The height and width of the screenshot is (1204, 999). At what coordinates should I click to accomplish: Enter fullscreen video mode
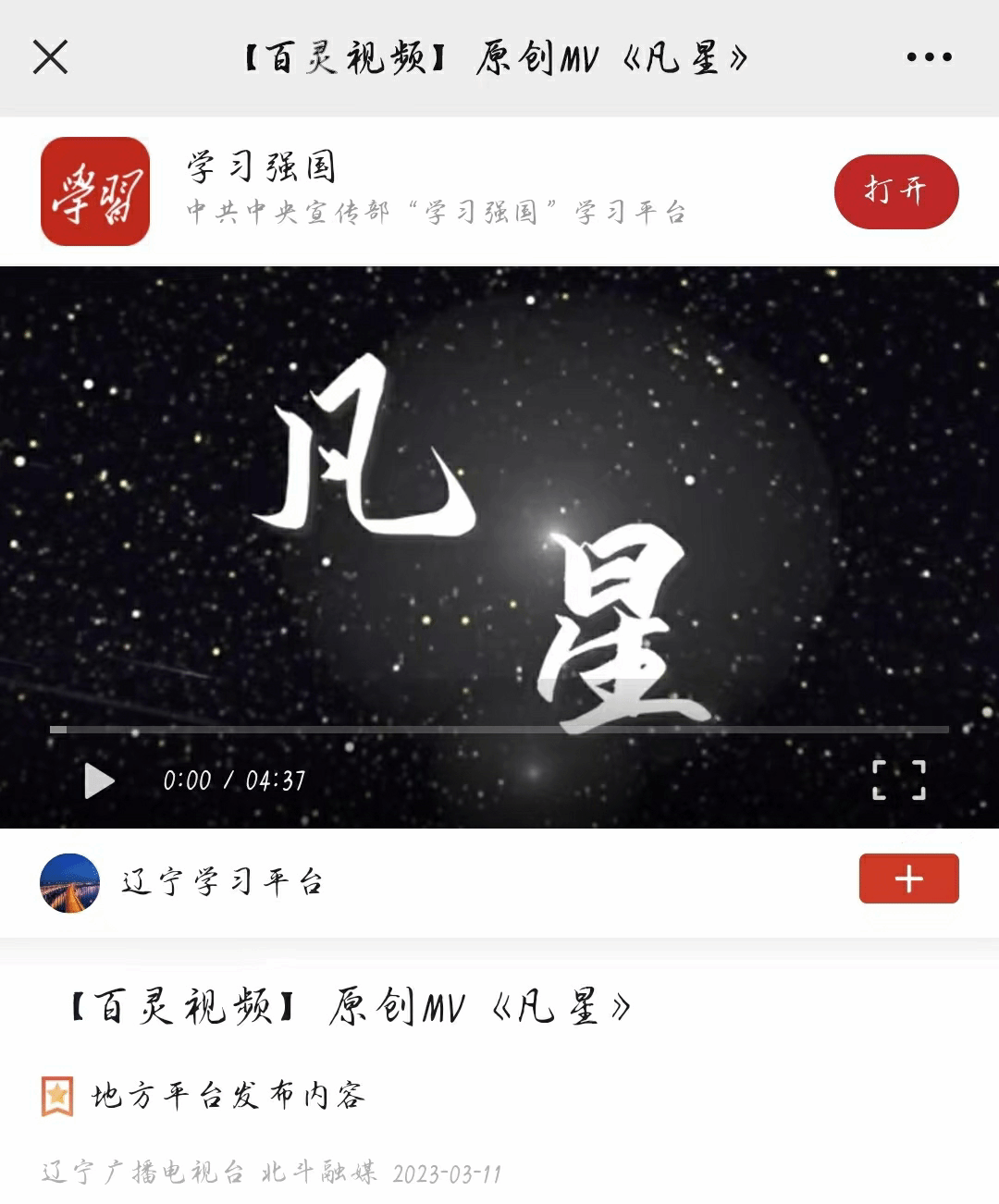click(x=899, y=780)
